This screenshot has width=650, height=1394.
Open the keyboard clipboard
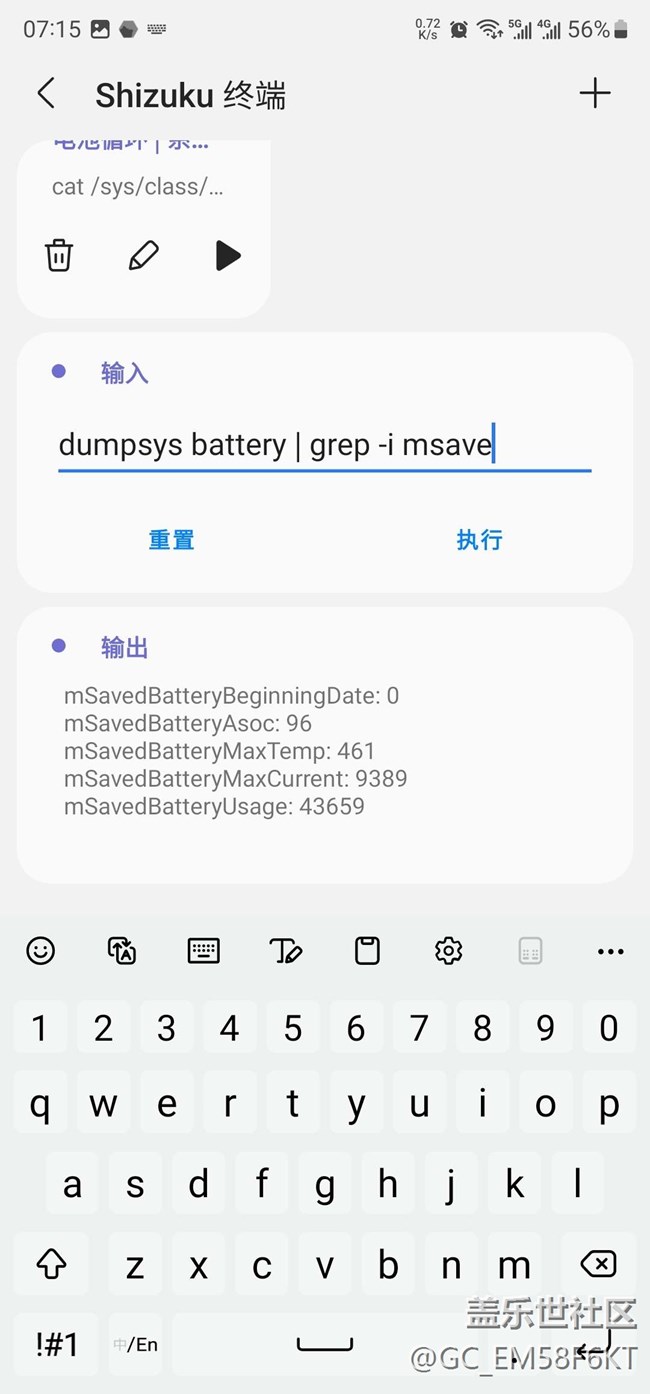[x=367, y=951]
